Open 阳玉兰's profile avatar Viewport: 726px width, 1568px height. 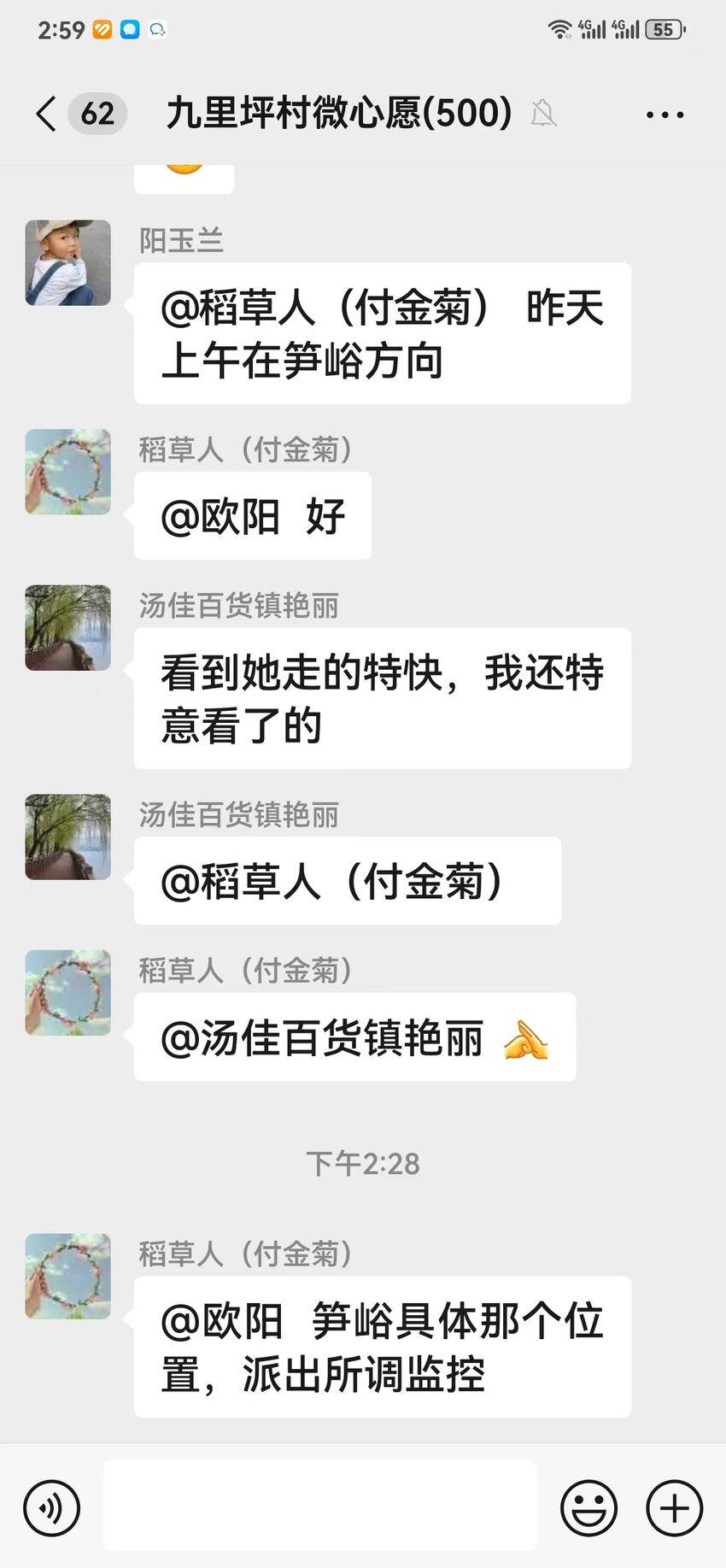[x=68, y=263]
